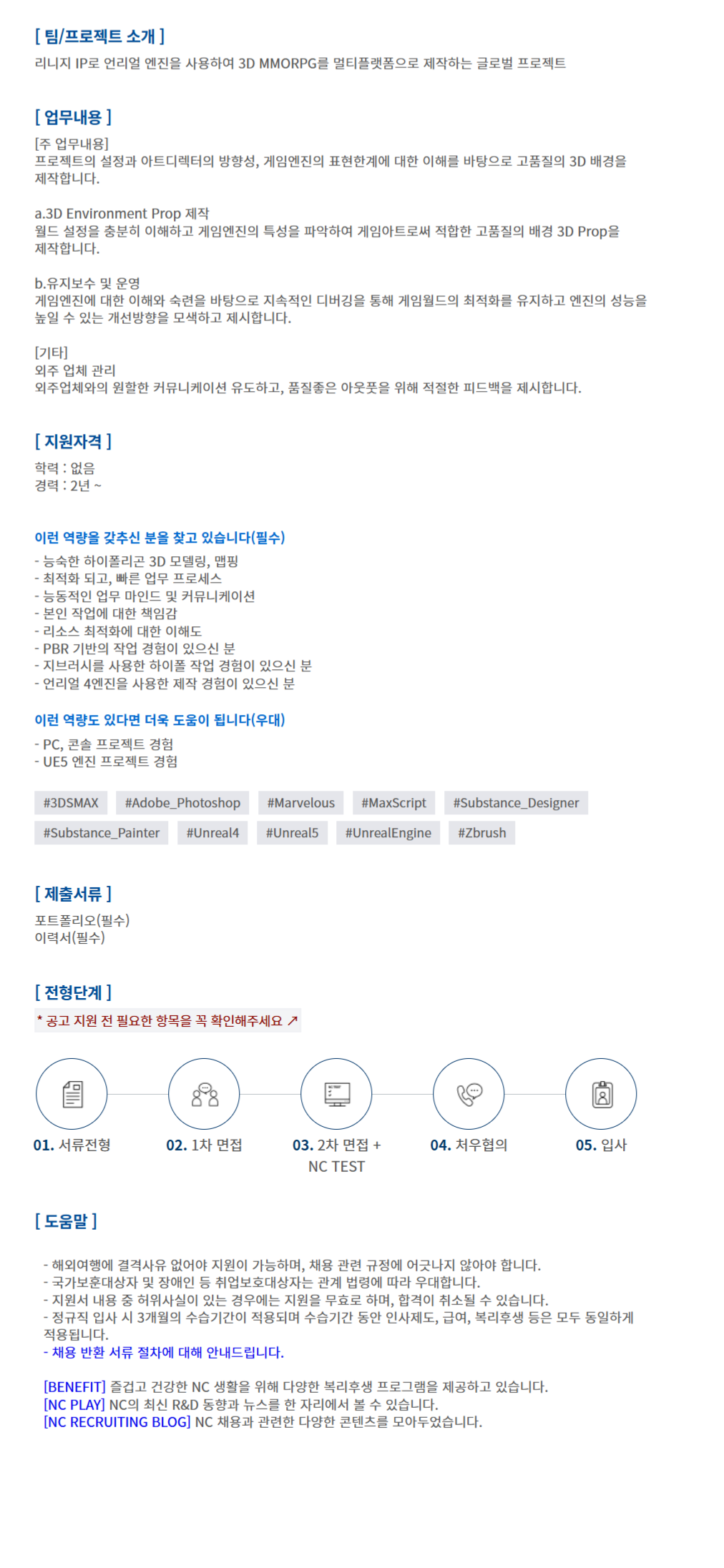724x1568 pixels.
Task: Open the #MaxScript tag
Action: 393,803
